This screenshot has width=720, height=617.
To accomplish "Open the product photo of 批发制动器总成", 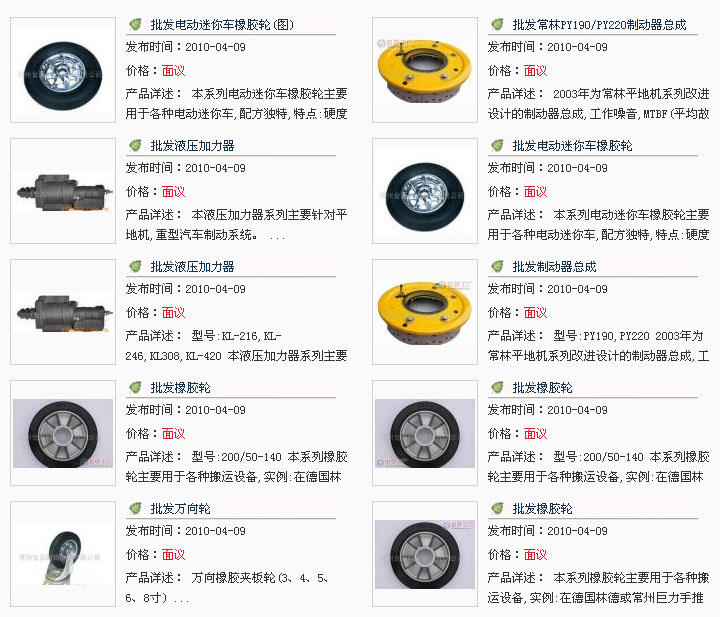I will tap(425, 312).
